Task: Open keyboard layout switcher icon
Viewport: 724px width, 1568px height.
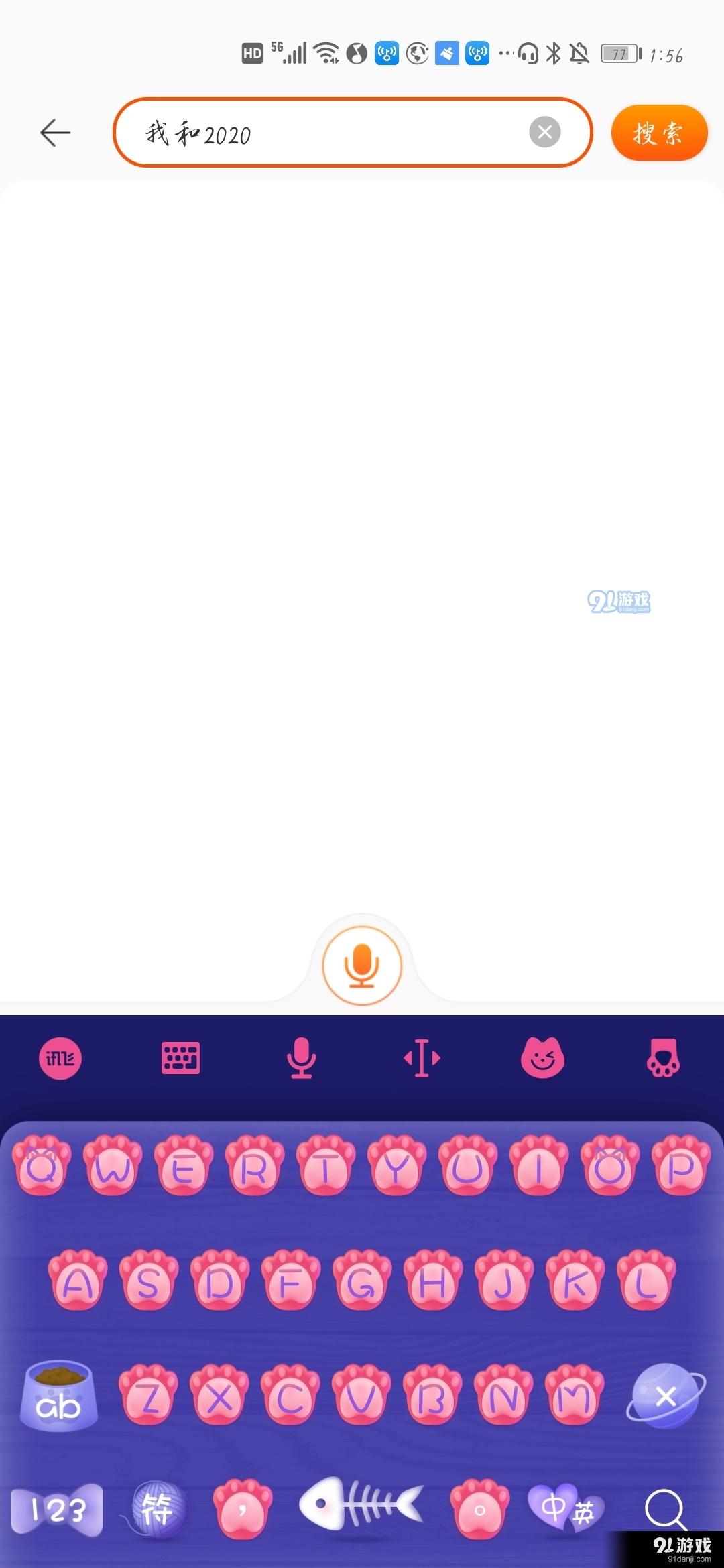Action: pos(181,1059)
